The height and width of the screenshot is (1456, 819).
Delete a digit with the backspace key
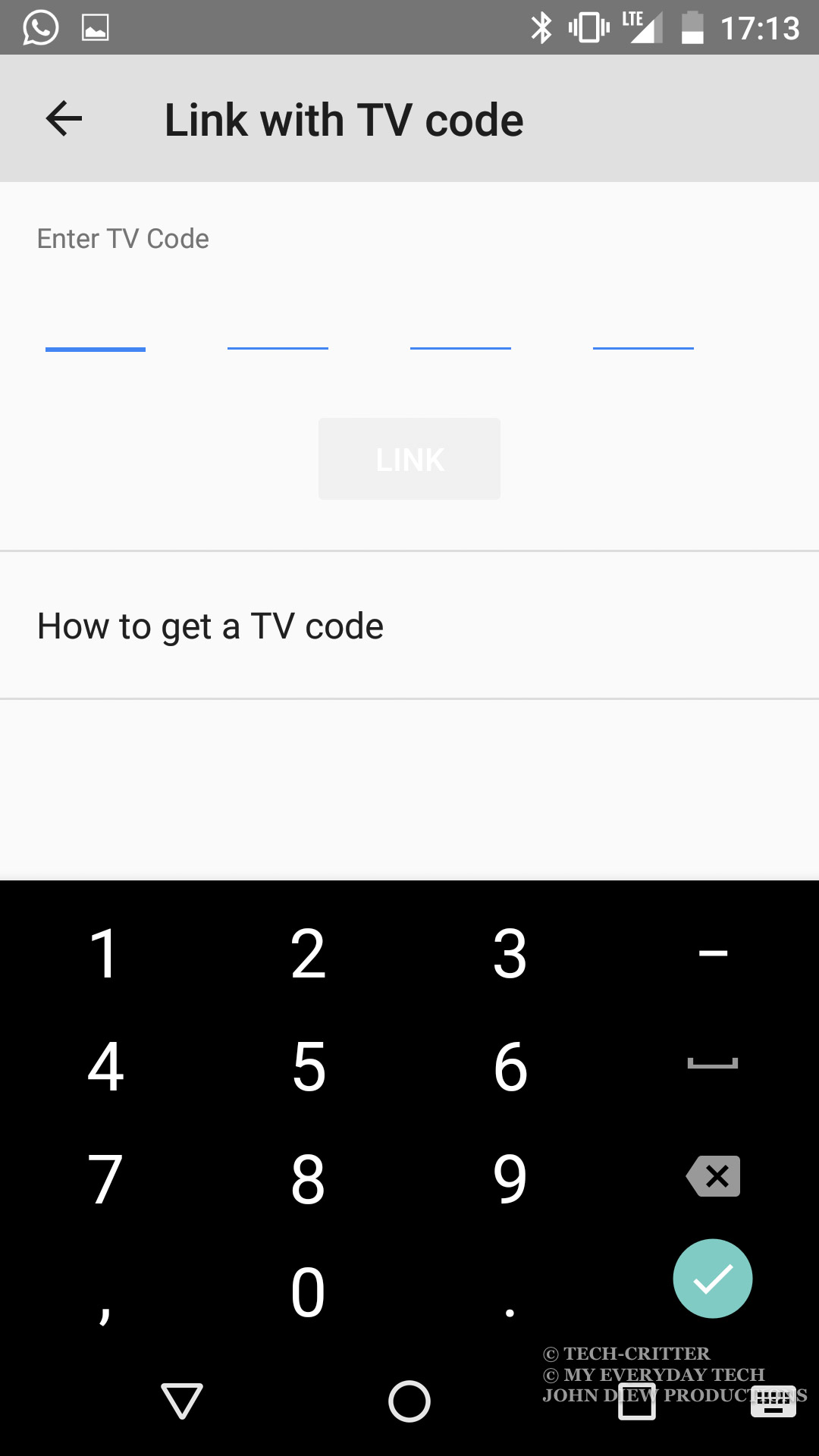click(713, 1176)
